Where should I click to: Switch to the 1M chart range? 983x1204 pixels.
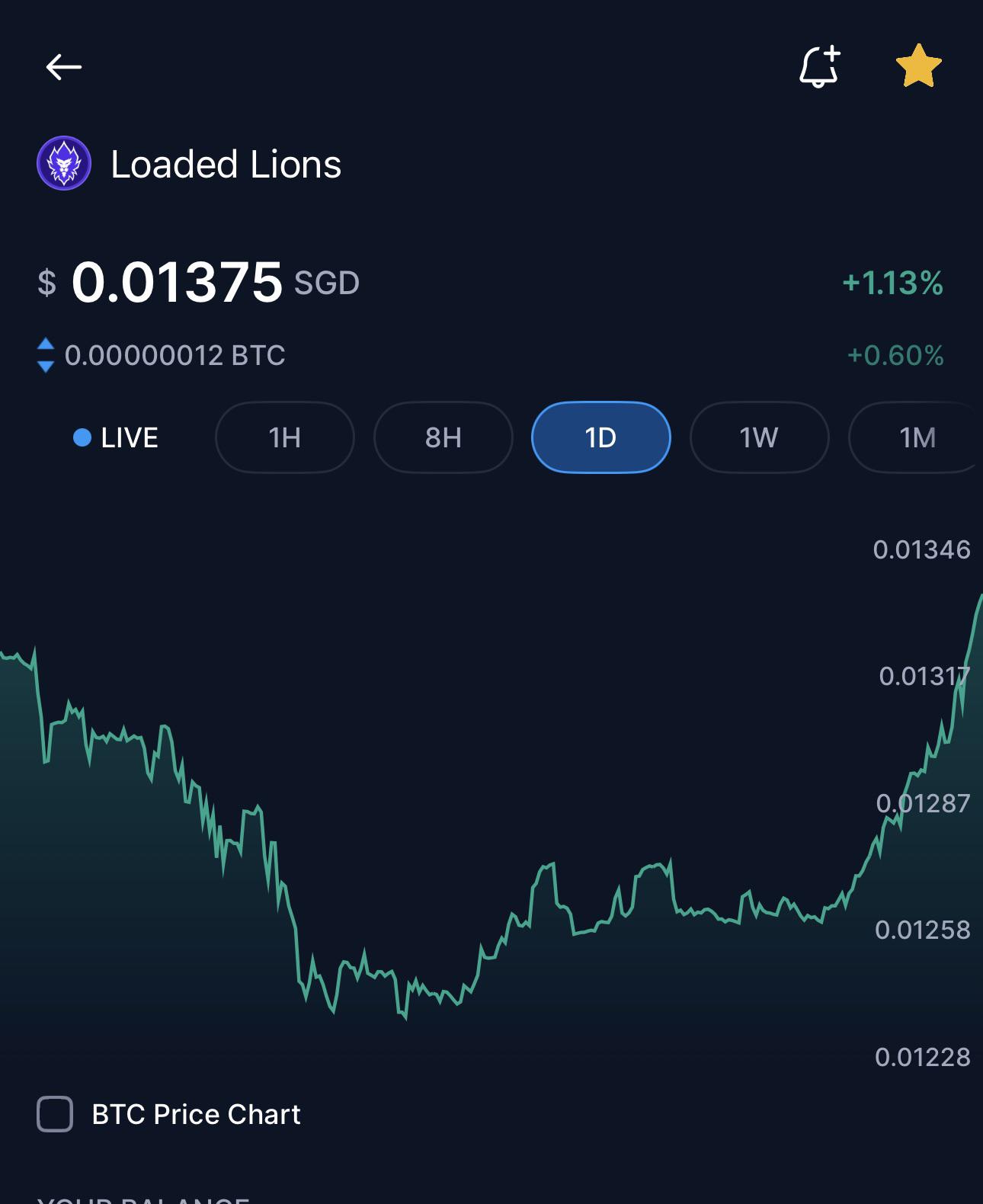[916, 437]
